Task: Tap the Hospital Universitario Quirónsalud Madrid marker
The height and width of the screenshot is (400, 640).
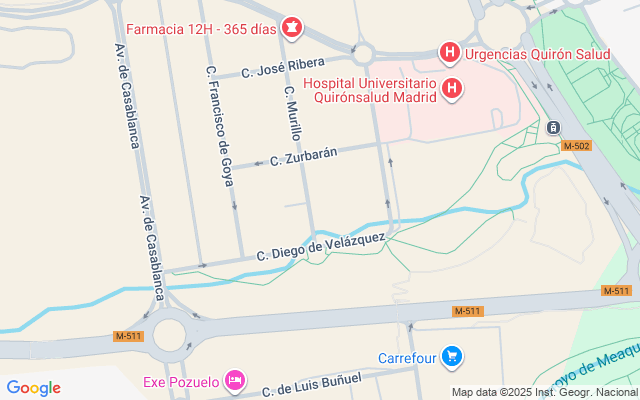Action: tap(452, 89)
